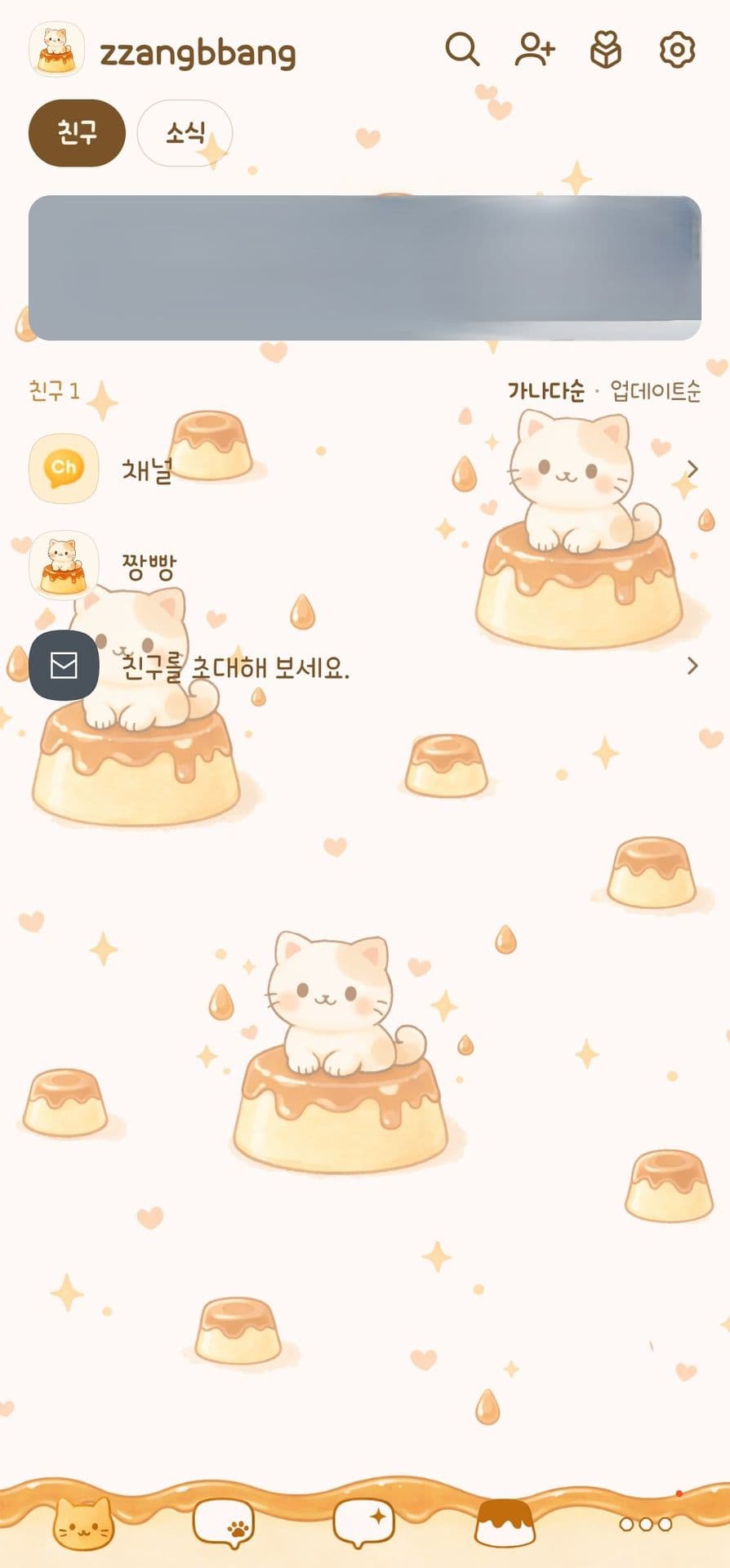This screenshot has width=730, height=1568.
Task: Switch to the 소식 tab
Action: pyautogui.click(x=185, y=132)
